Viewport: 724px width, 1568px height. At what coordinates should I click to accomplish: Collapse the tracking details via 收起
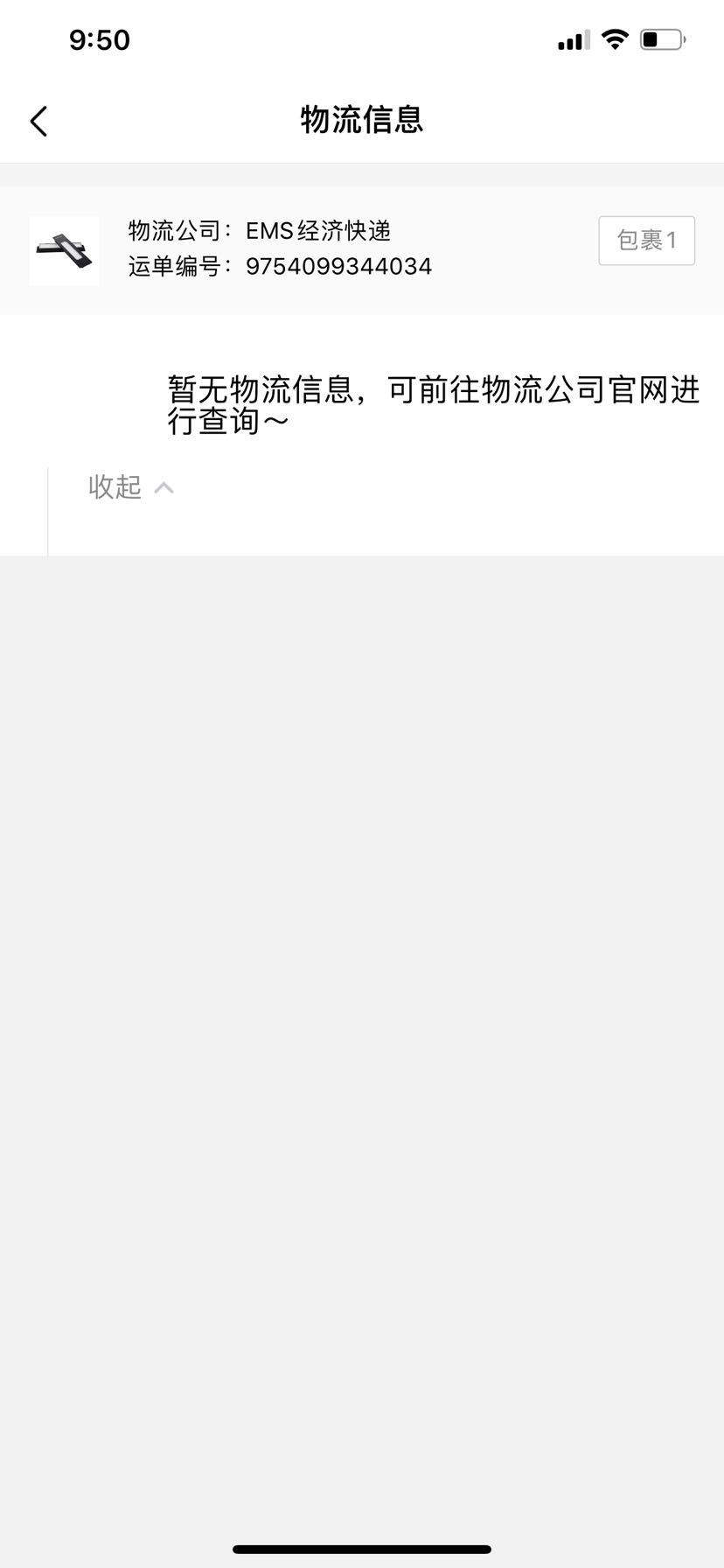[130, 486]
